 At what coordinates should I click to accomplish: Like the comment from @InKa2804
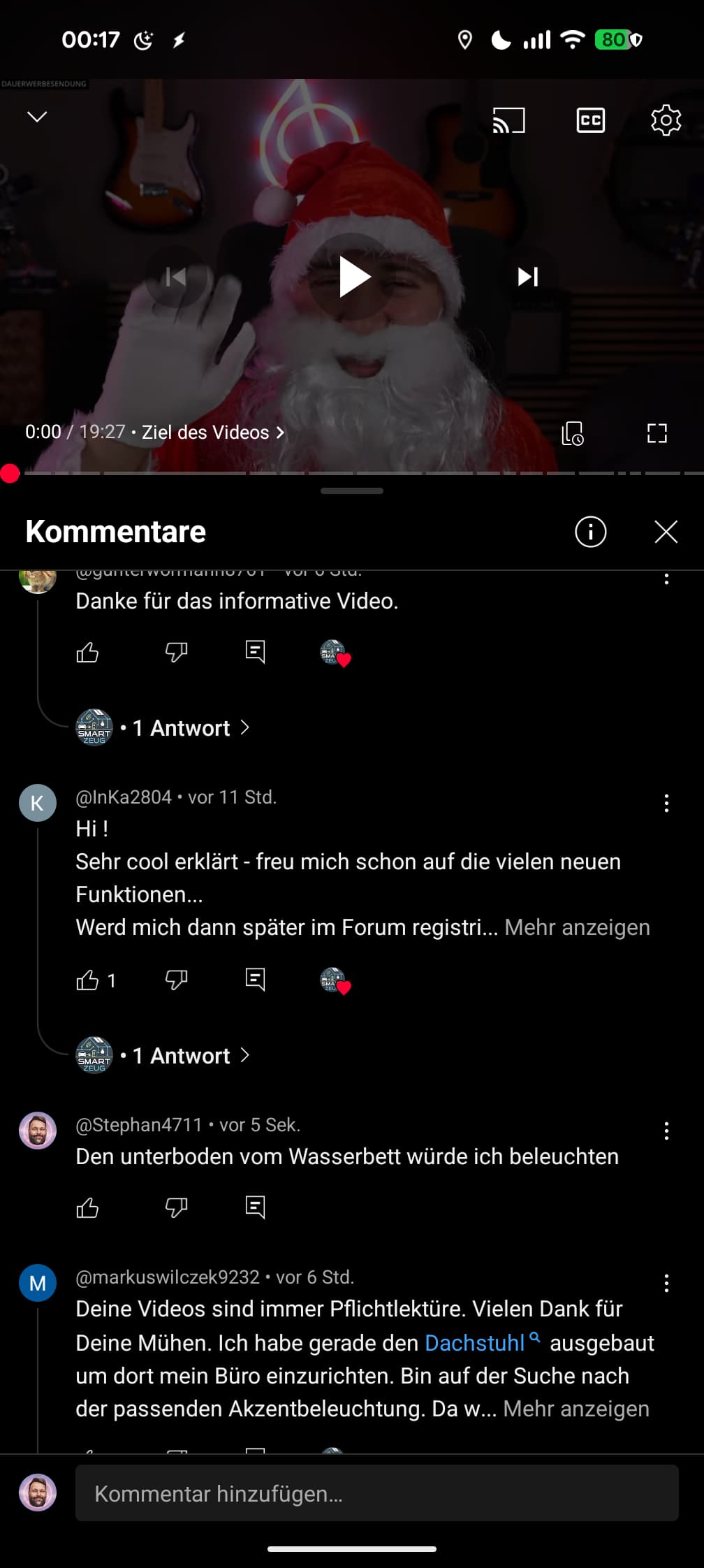(x=87, y=980)
